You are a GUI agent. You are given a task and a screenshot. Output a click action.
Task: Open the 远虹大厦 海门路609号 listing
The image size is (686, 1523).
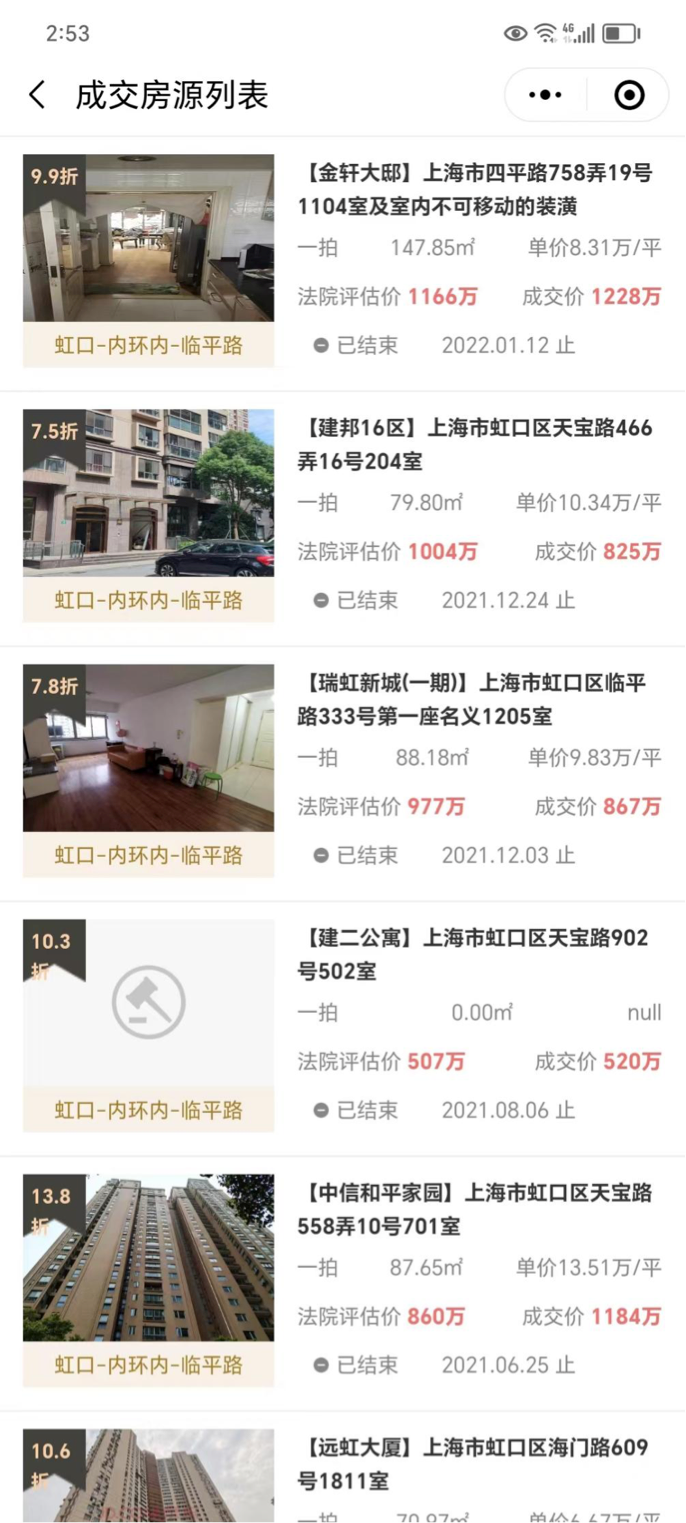pyautogui.click(x=475, y=1464)
